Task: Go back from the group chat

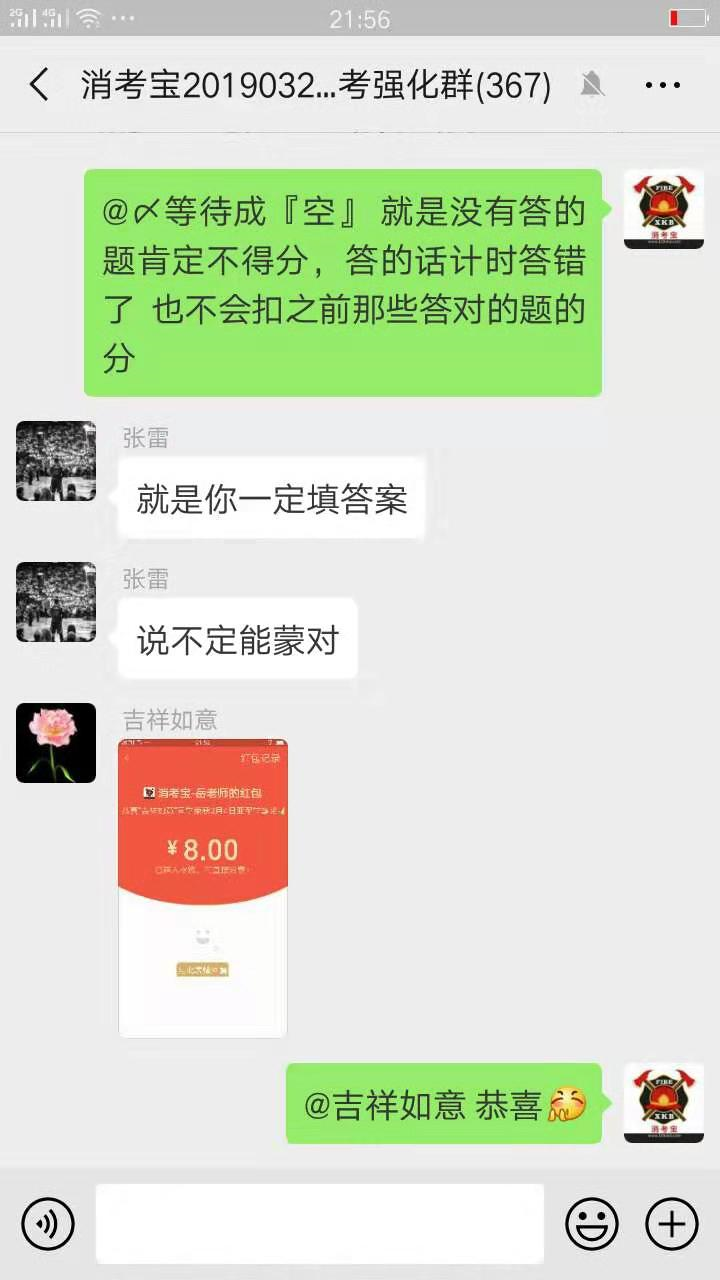Action: coord(39,85)
